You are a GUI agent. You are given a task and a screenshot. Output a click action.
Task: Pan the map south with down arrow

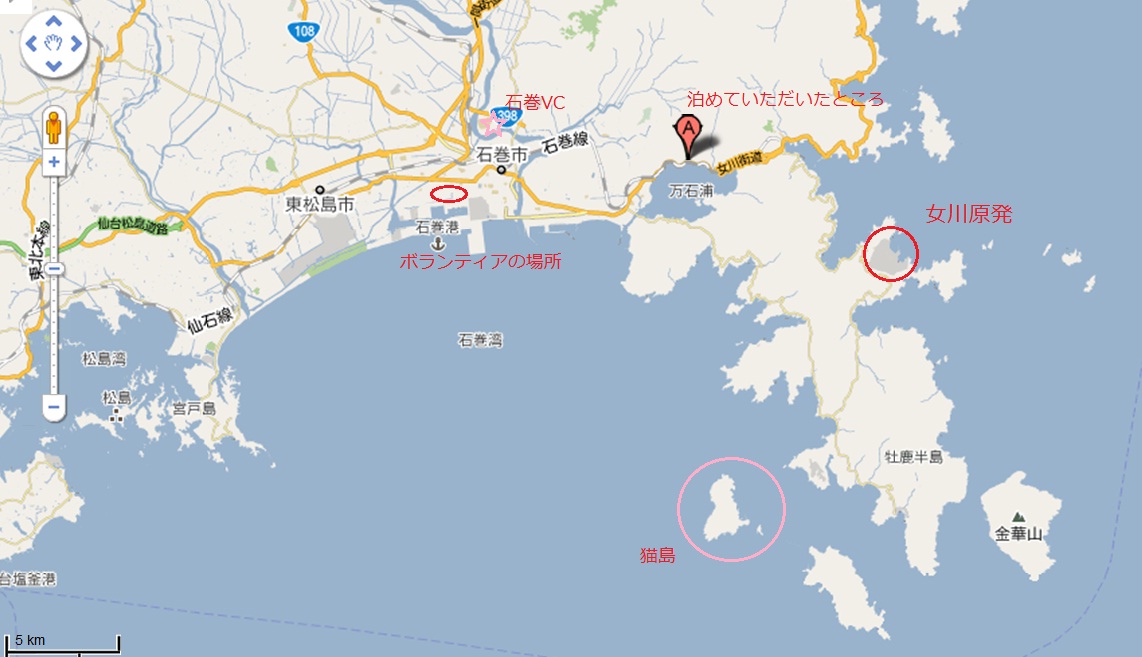pyautogui.click(x=54, y=66)
